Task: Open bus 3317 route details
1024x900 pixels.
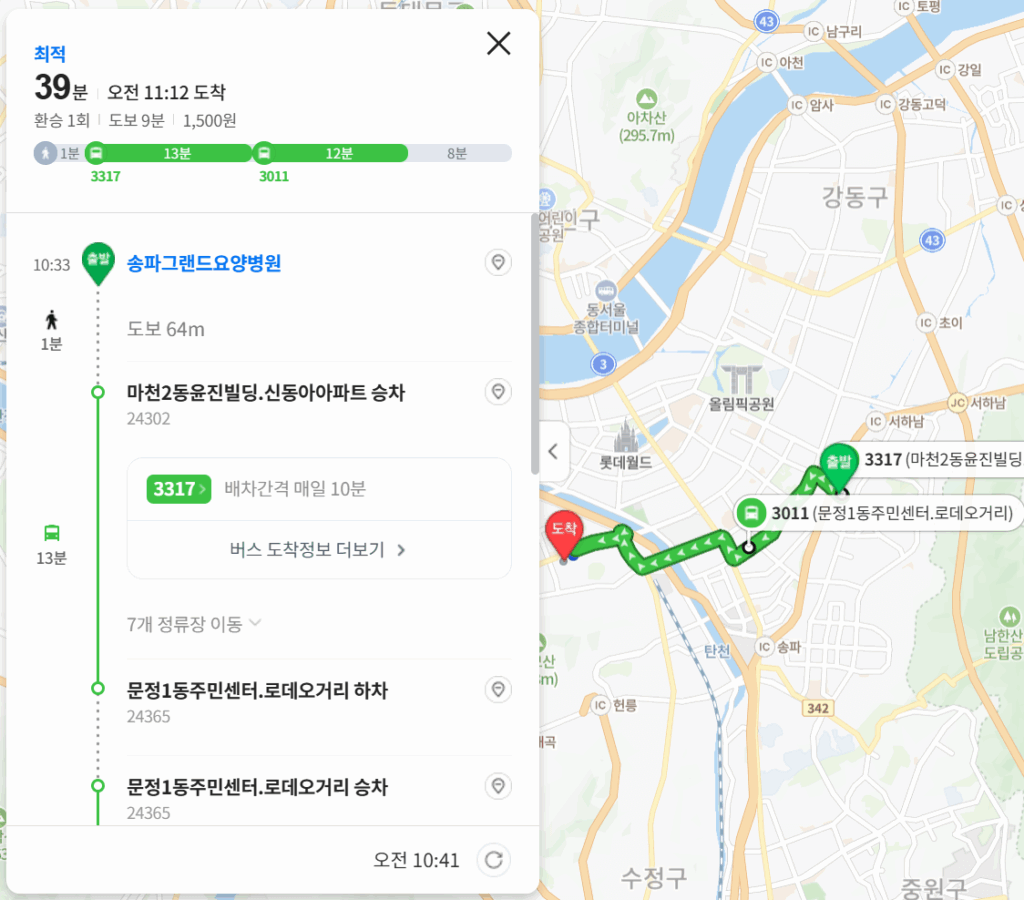Action: pyautogui.click(x=178, y=489)
